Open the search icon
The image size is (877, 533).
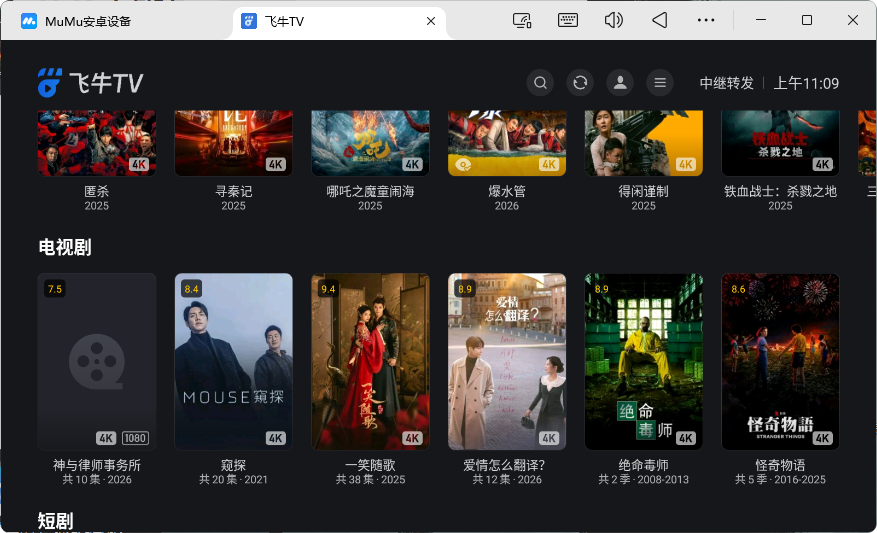[x=540, y=83]
